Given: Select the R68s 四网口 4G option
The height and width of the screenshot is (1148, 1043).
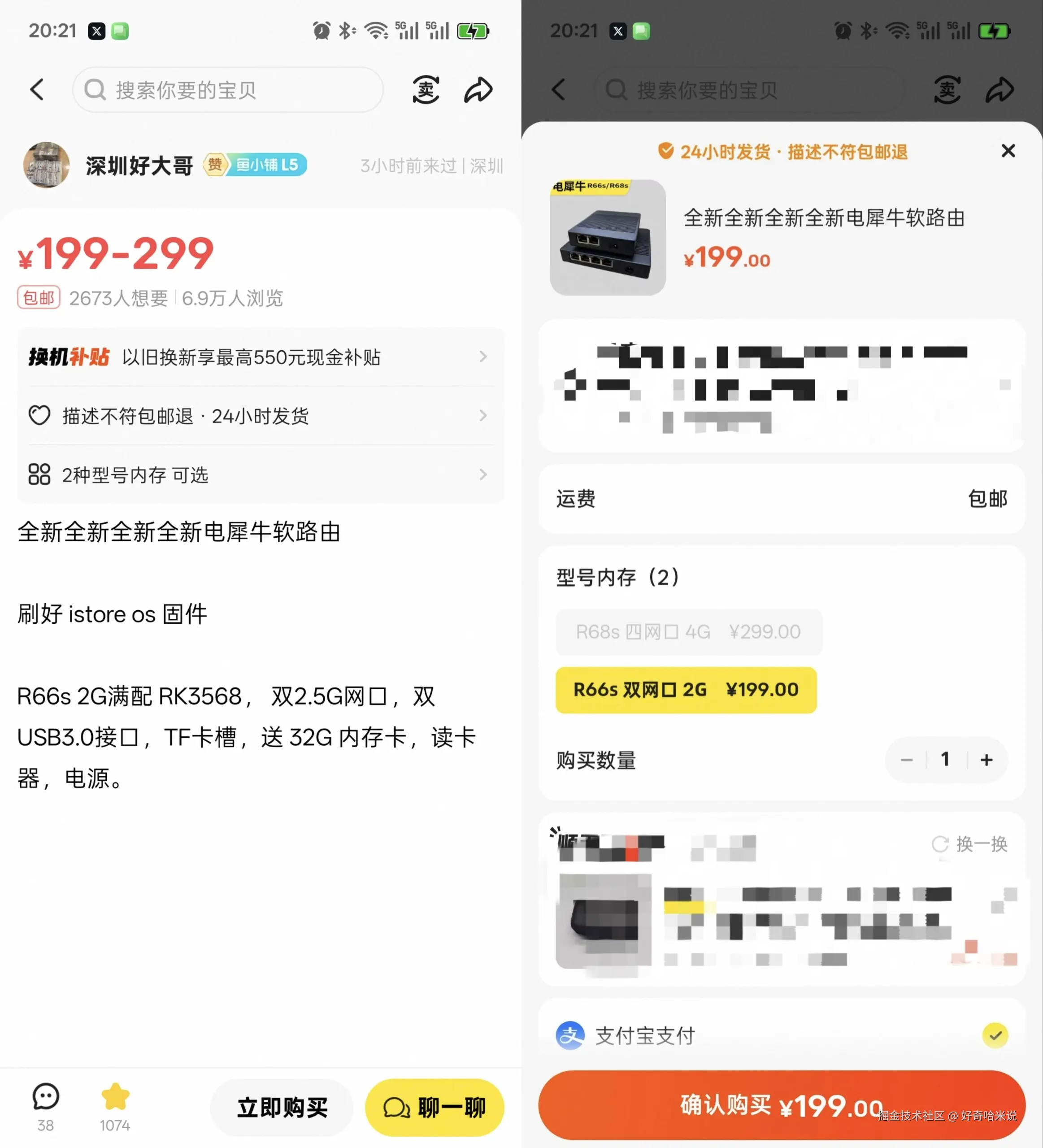Looking at the screenshot, I should point(688,631).
